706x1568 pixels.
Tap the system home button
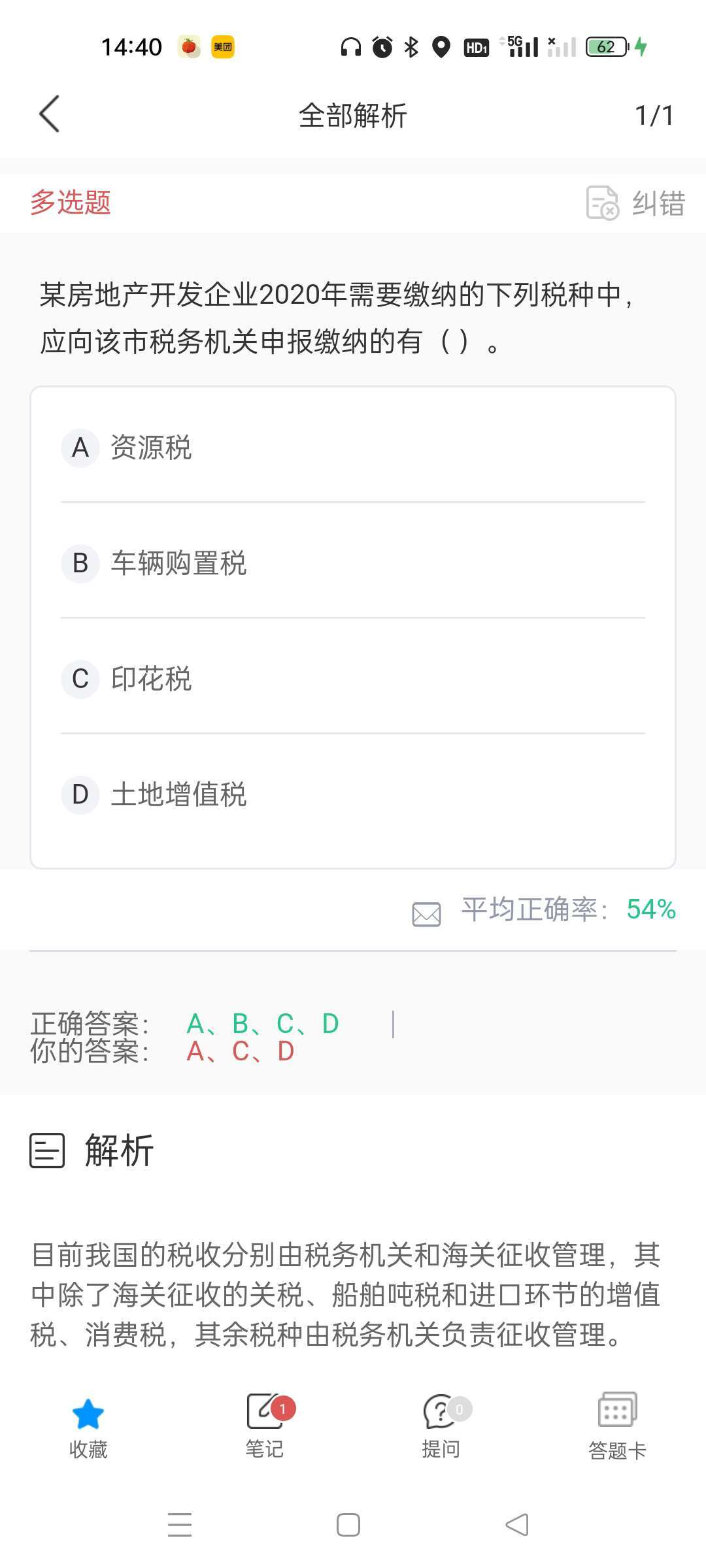[x=348, y=1525]
